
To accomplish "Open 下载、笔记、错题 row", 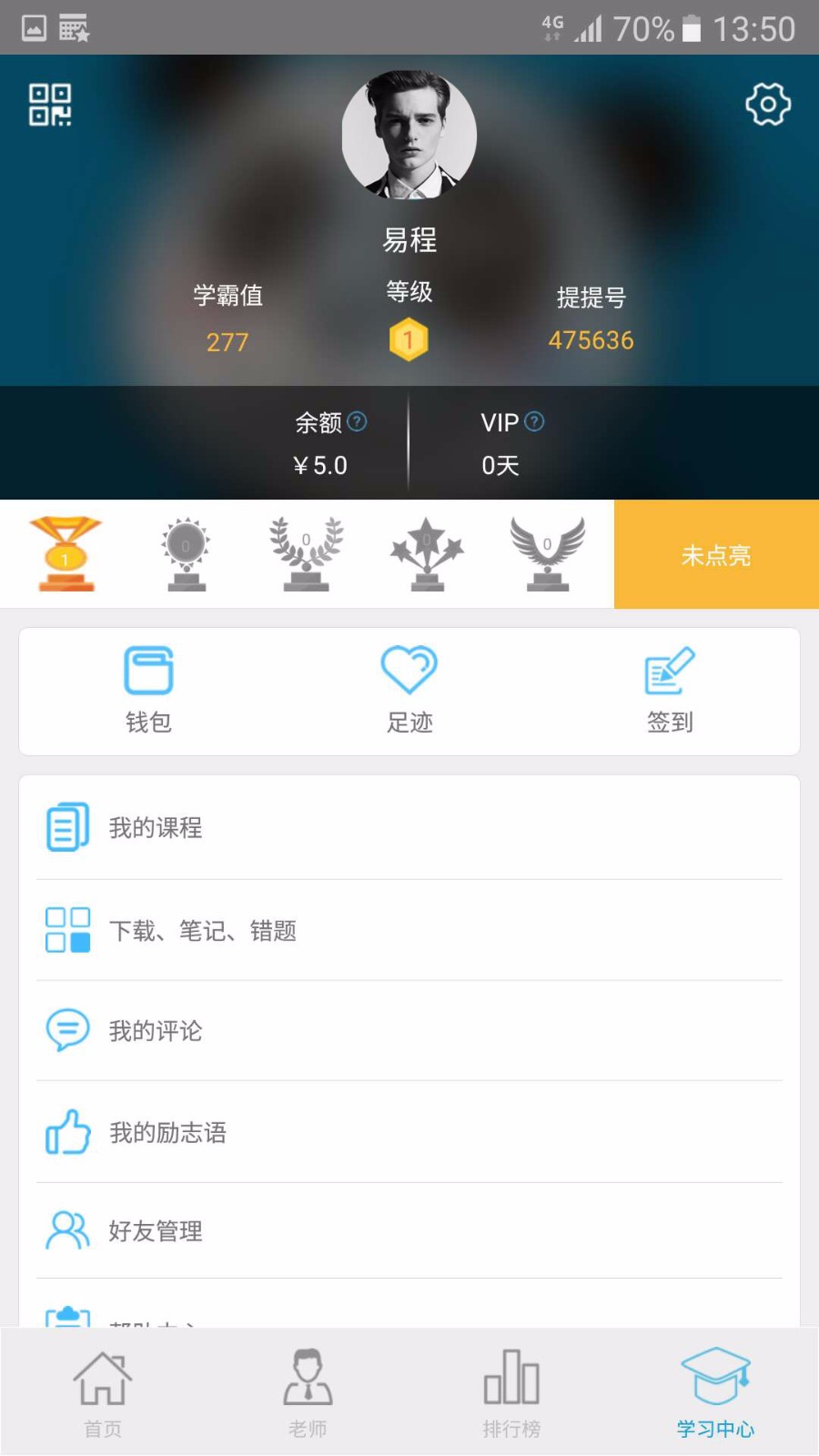I will (409, 930).
